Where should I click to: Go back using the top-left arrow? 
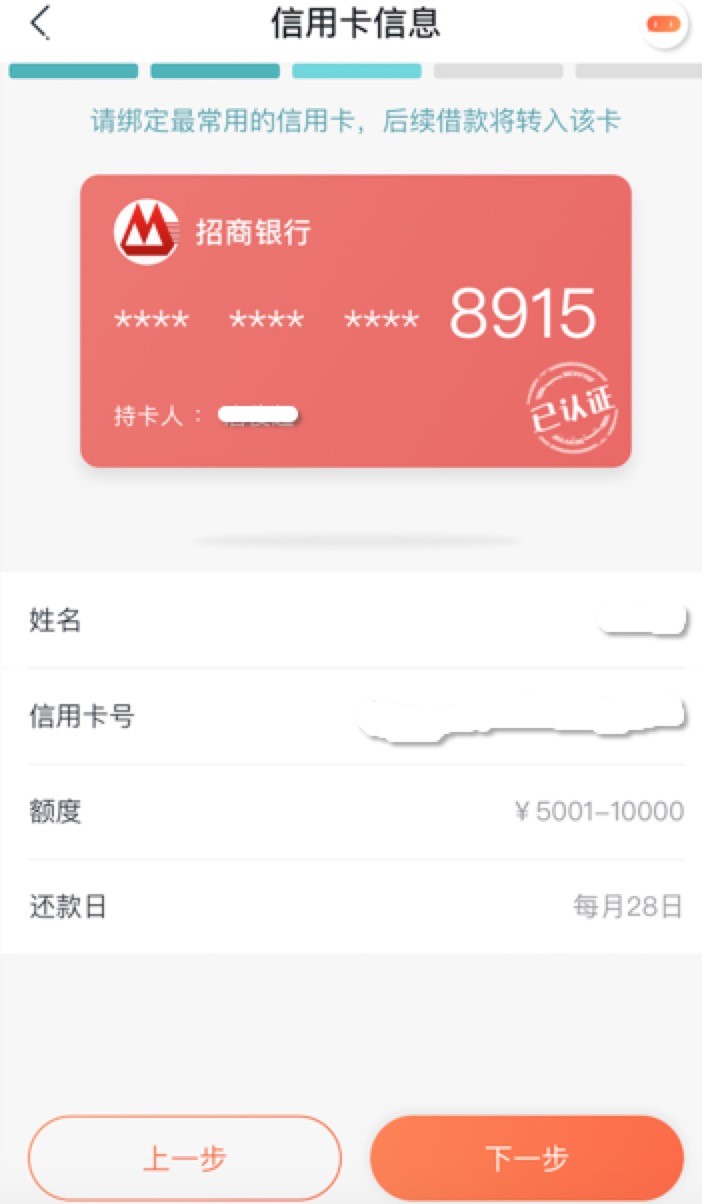pos(39,23)
